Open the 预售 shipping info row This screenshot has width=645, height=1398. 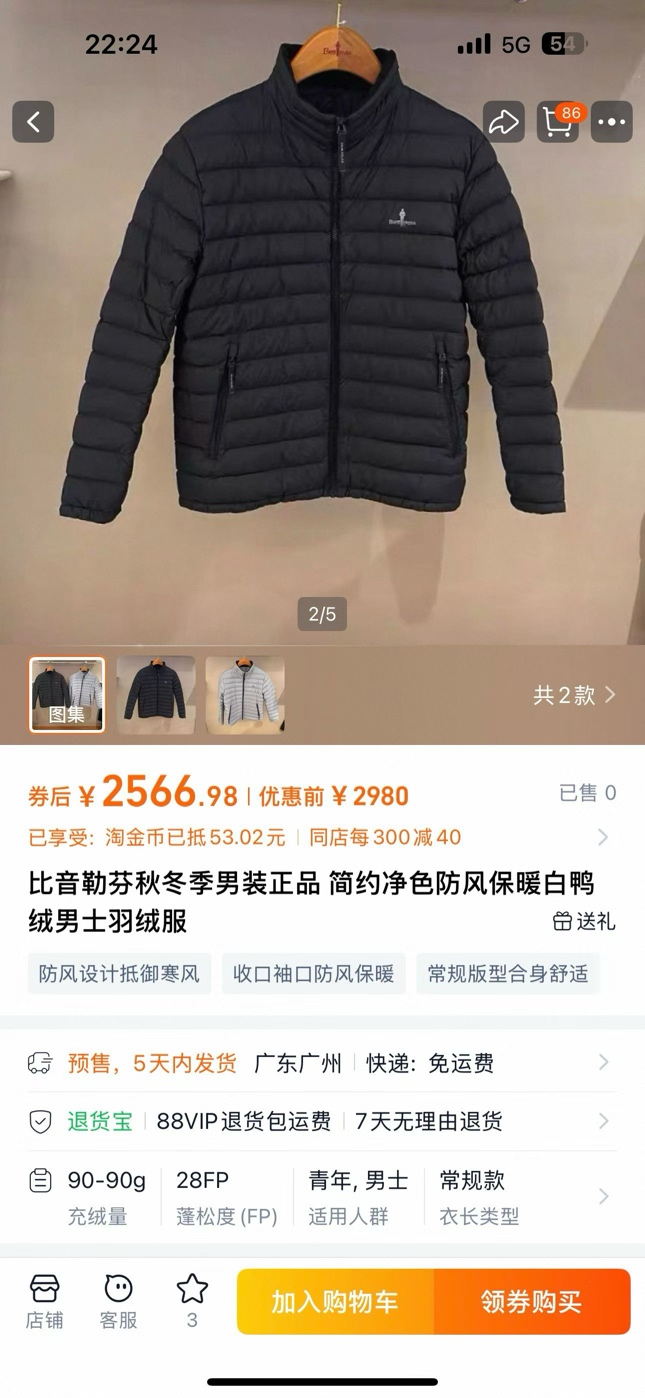[320, 1063]
